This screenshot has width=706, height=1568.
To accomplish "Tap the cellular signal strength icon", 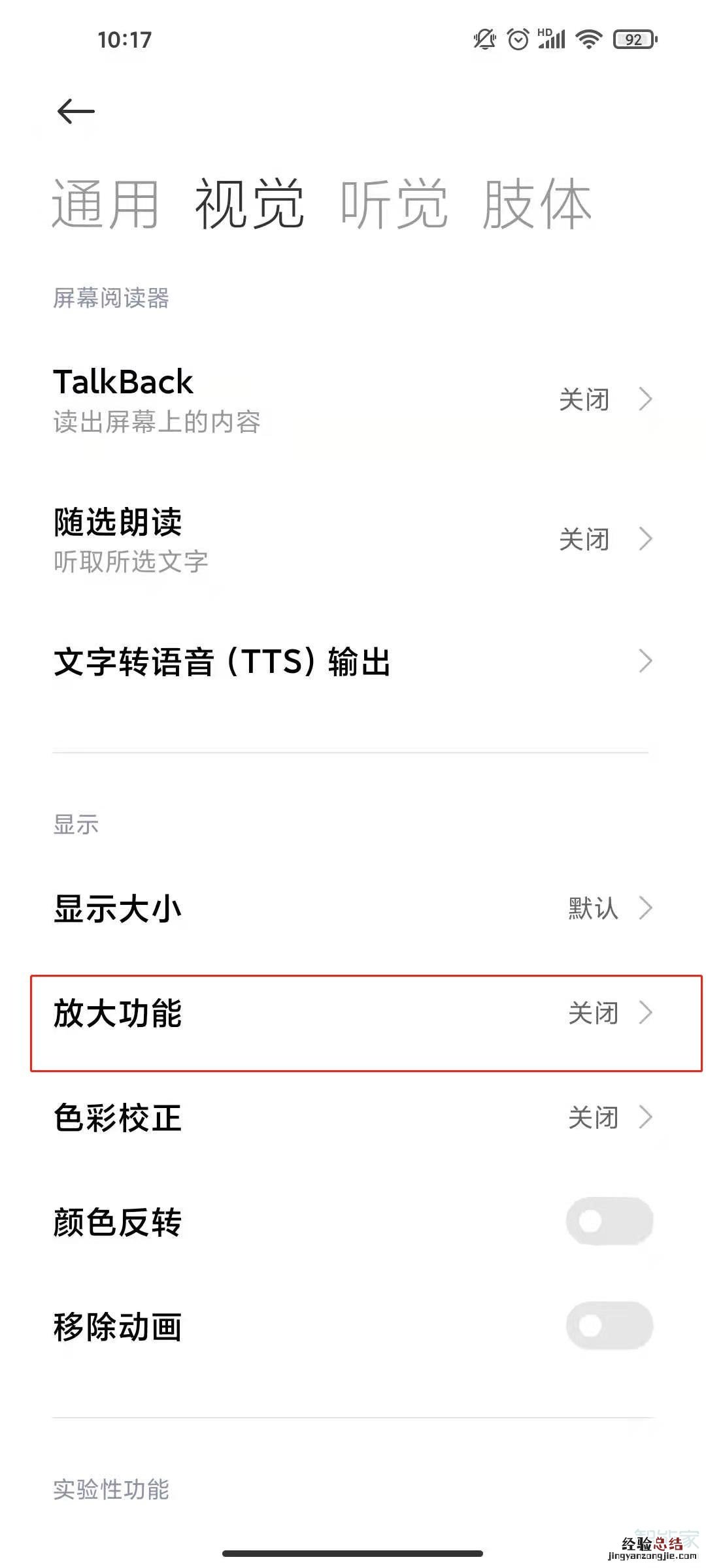I will (552, 41).
